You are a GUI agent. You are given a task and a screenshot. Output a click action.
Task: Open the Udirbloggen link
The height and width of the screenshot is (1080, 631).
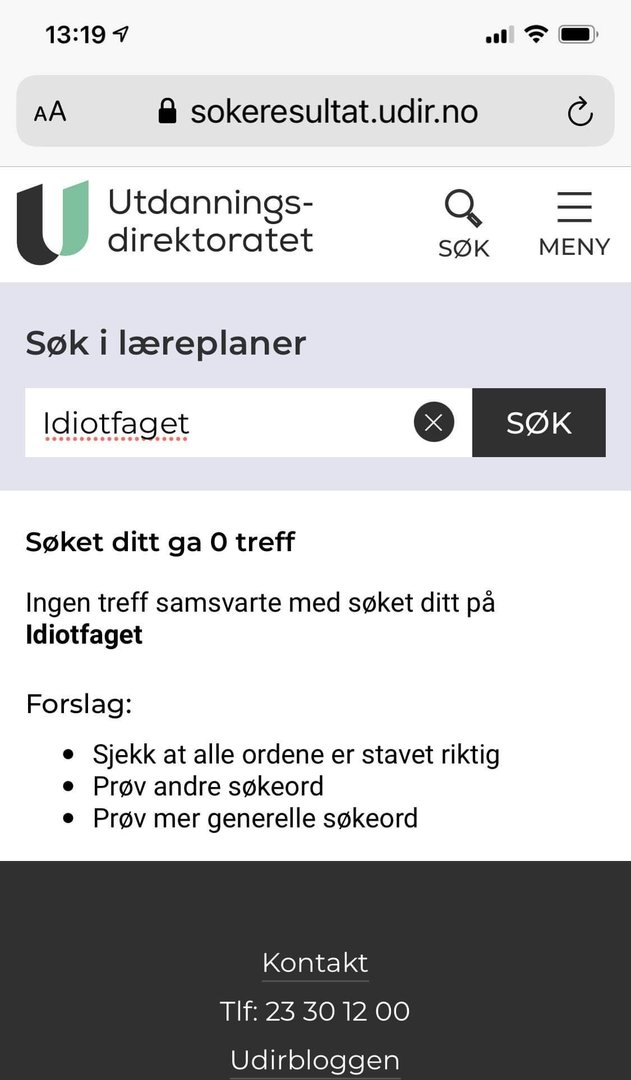[x=315, y=1060]
